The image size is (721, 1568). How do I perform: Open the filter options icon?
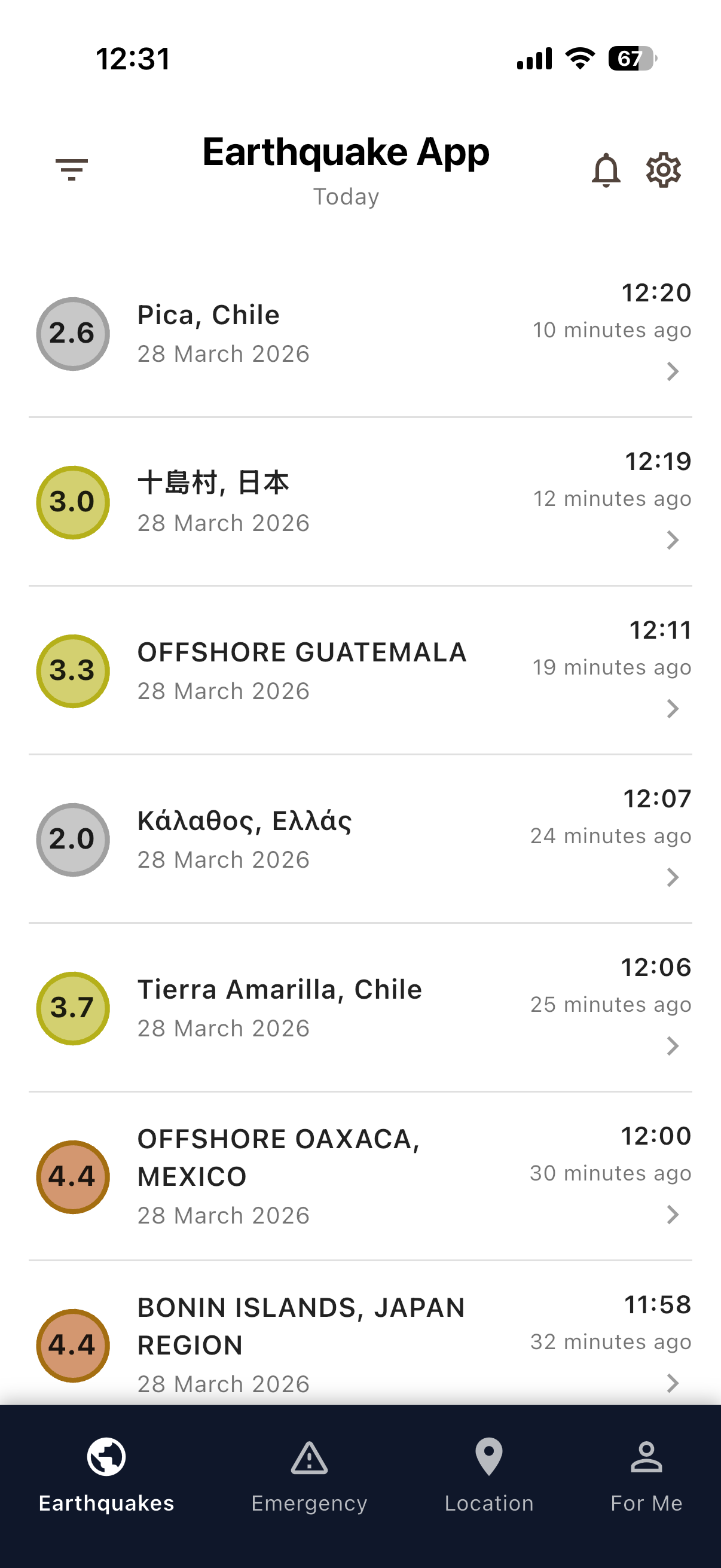(x=72, y=169)
